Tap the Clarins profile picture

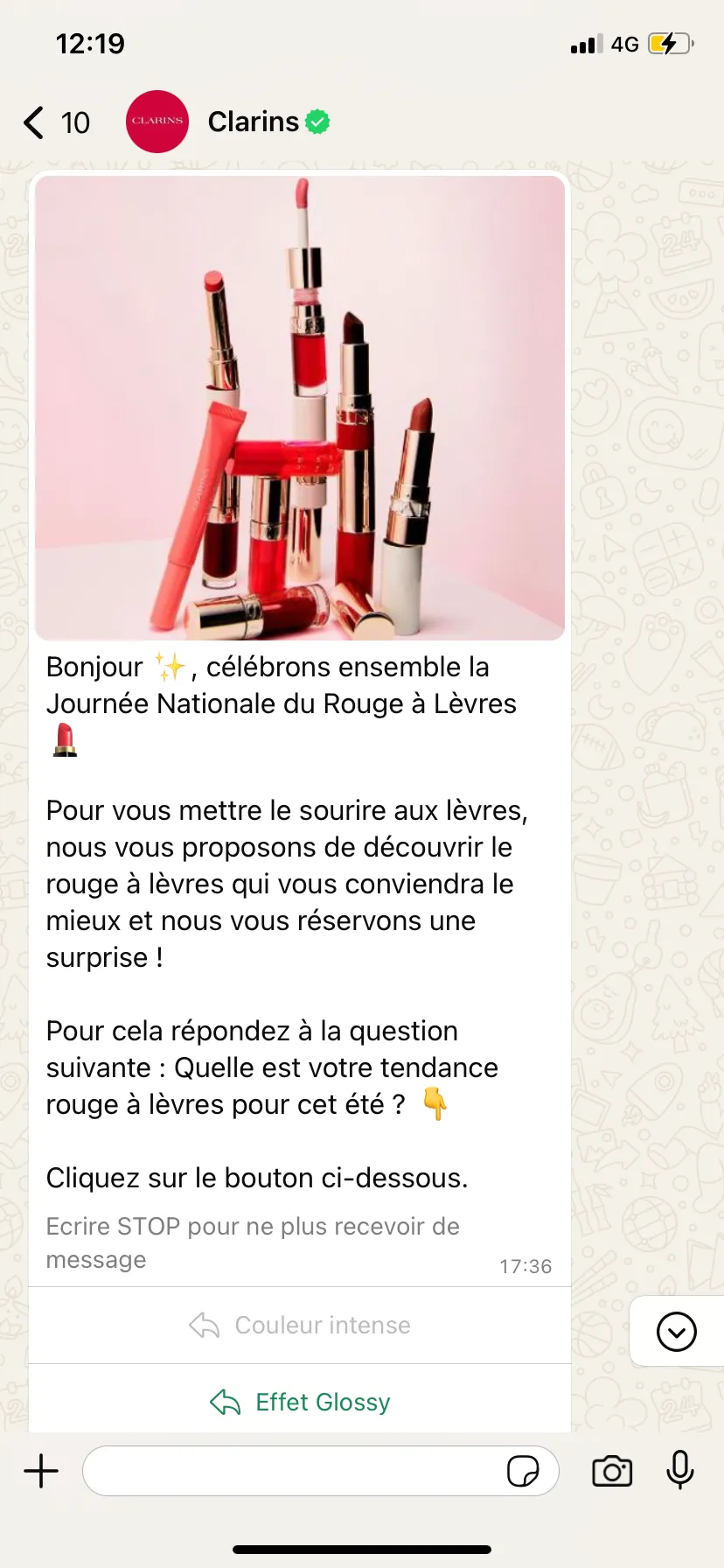click(x=157, y=121)
